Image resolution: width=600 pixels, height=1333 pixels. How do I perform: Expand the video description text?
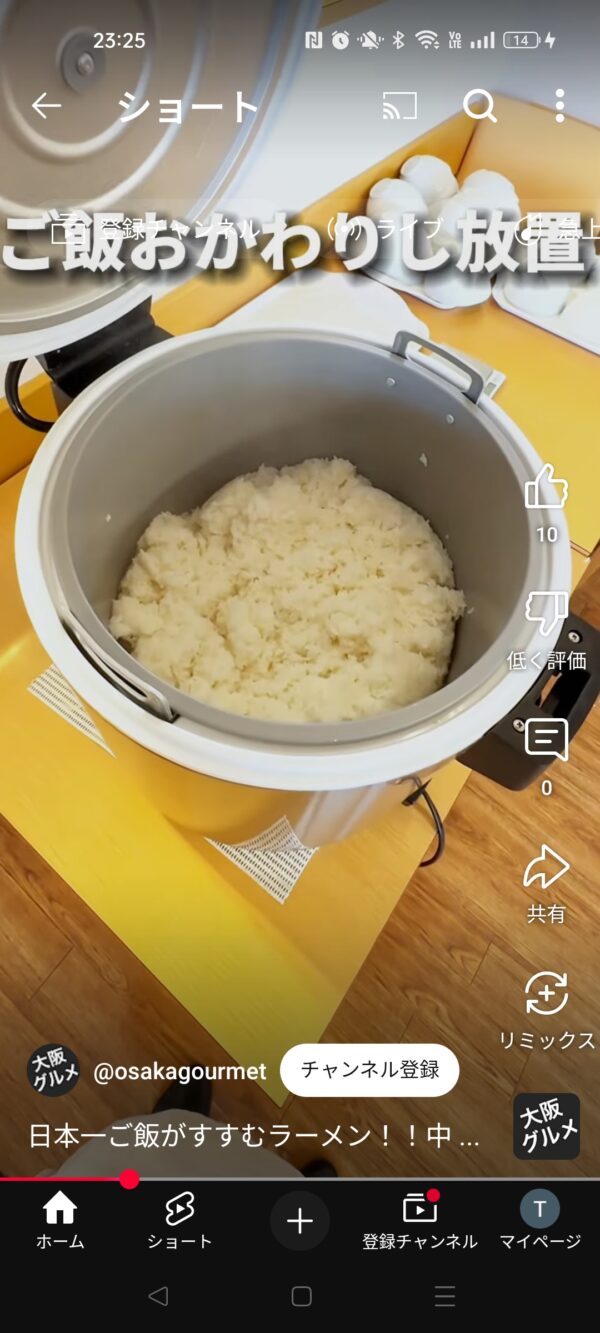(x=254, y=1136)
